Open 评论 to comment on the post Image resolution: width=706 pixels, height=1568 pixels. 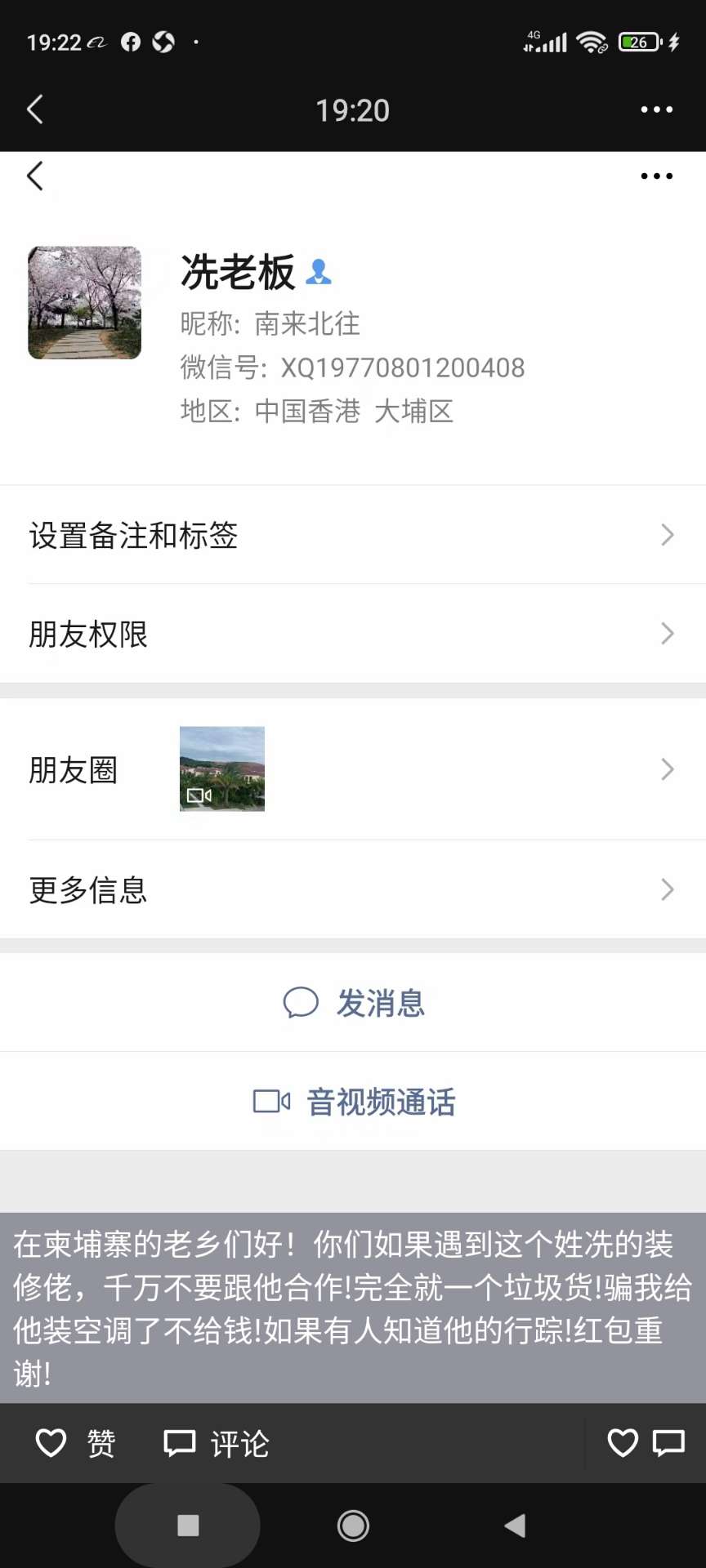pyautogui.click(x=217, y=1443)
